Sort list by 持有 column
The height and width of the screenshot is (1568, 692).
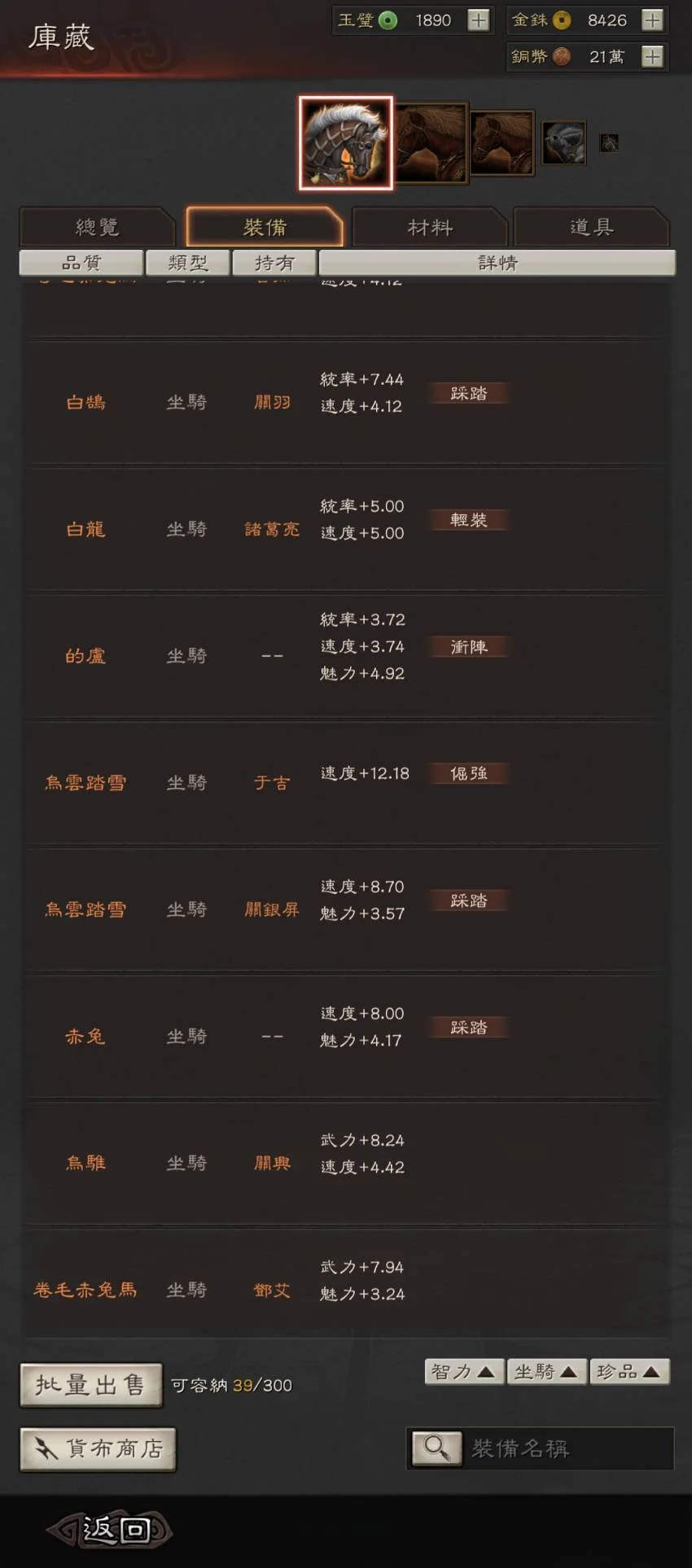click(x=274, y=263)
